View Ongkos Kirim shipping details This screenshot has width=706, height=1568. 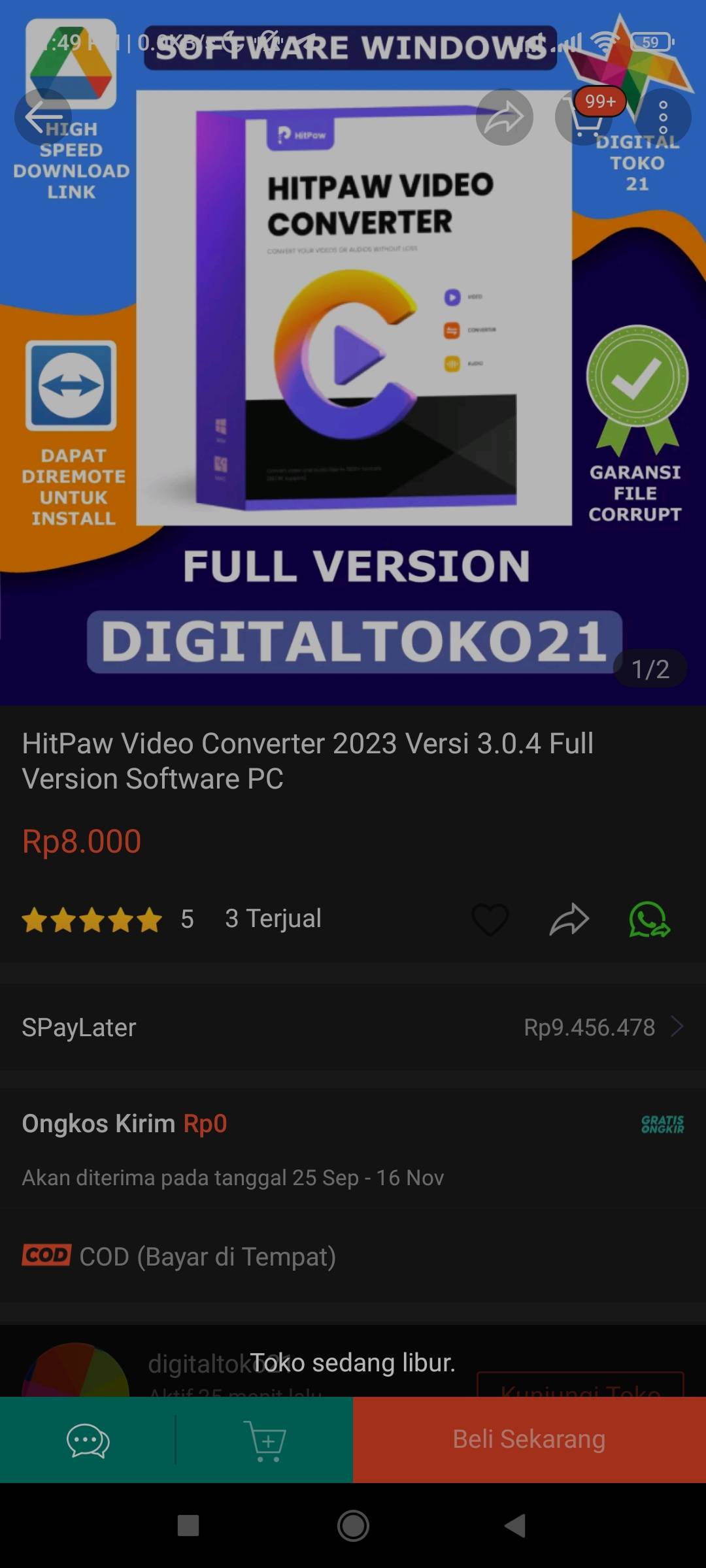[353, 1150]
